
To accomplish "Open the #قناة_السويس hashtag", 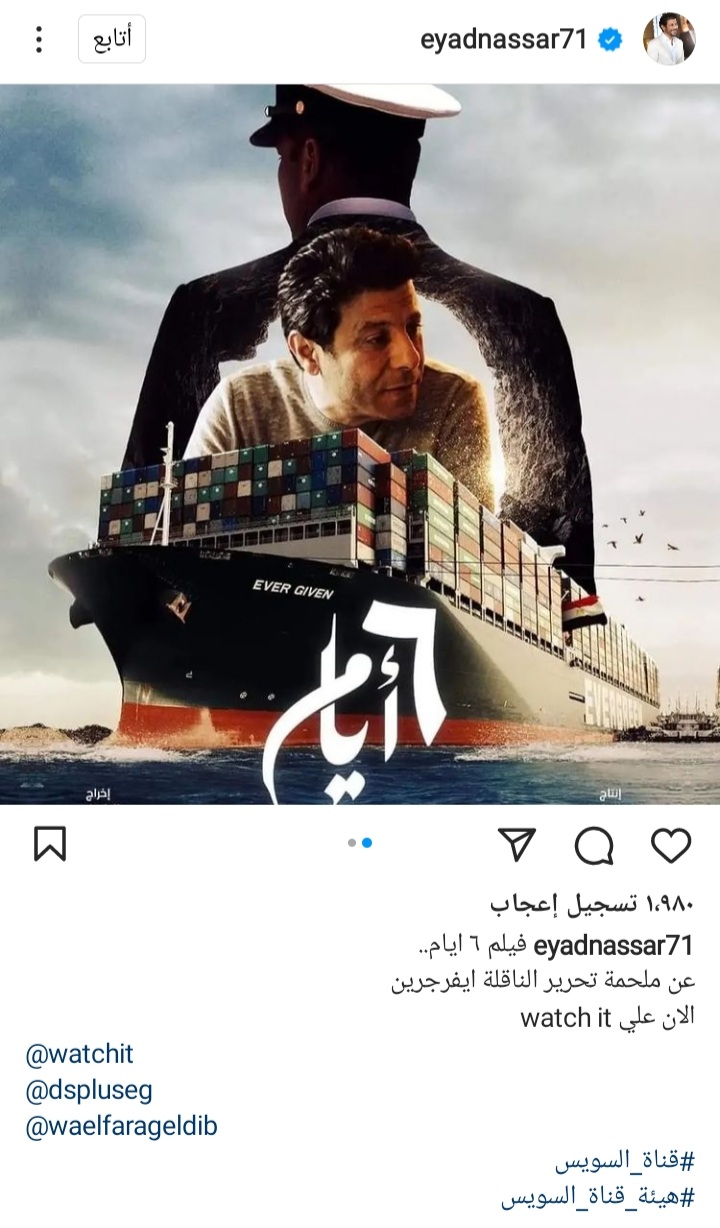I will [x=624, y=1162].
